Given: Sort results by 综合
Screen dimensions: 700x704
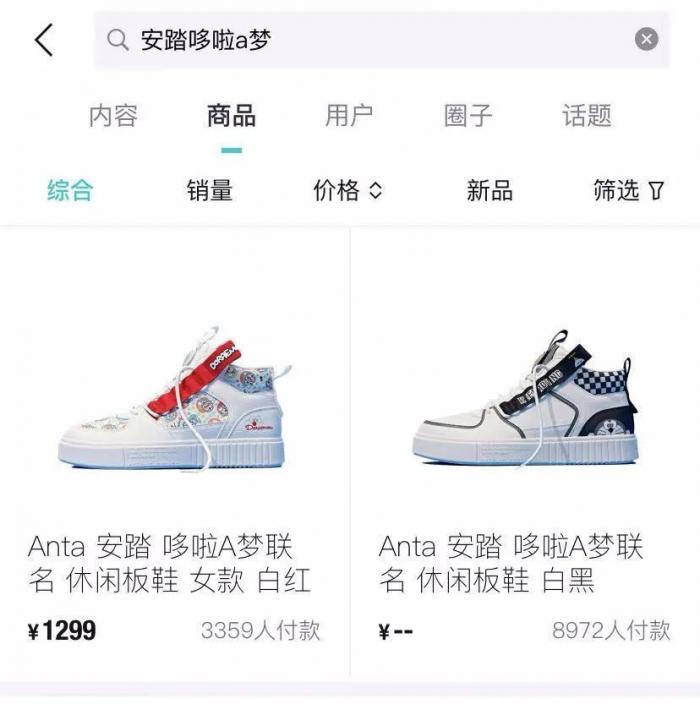Looking at the screenshot, I should coord(70,190).
